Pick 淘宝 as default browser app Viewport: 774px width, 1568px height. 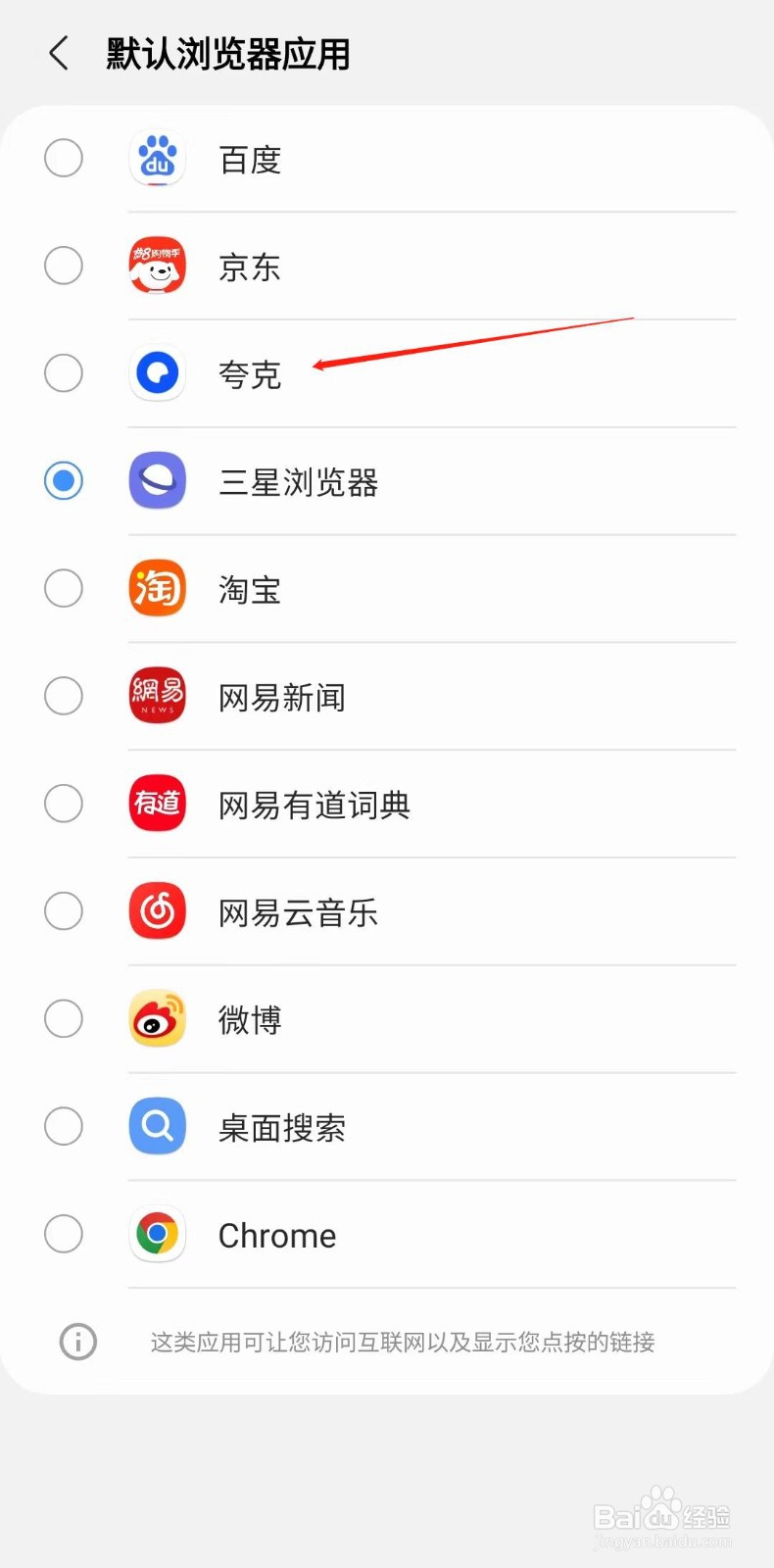coord(387,589)
